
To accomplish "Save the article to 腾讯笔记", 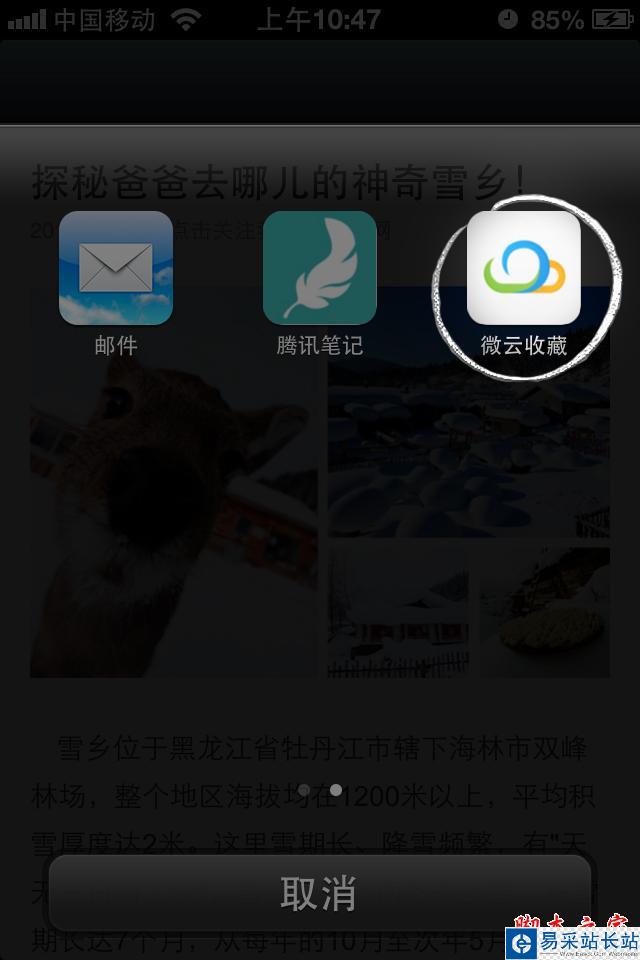I will tap(319, 269).
